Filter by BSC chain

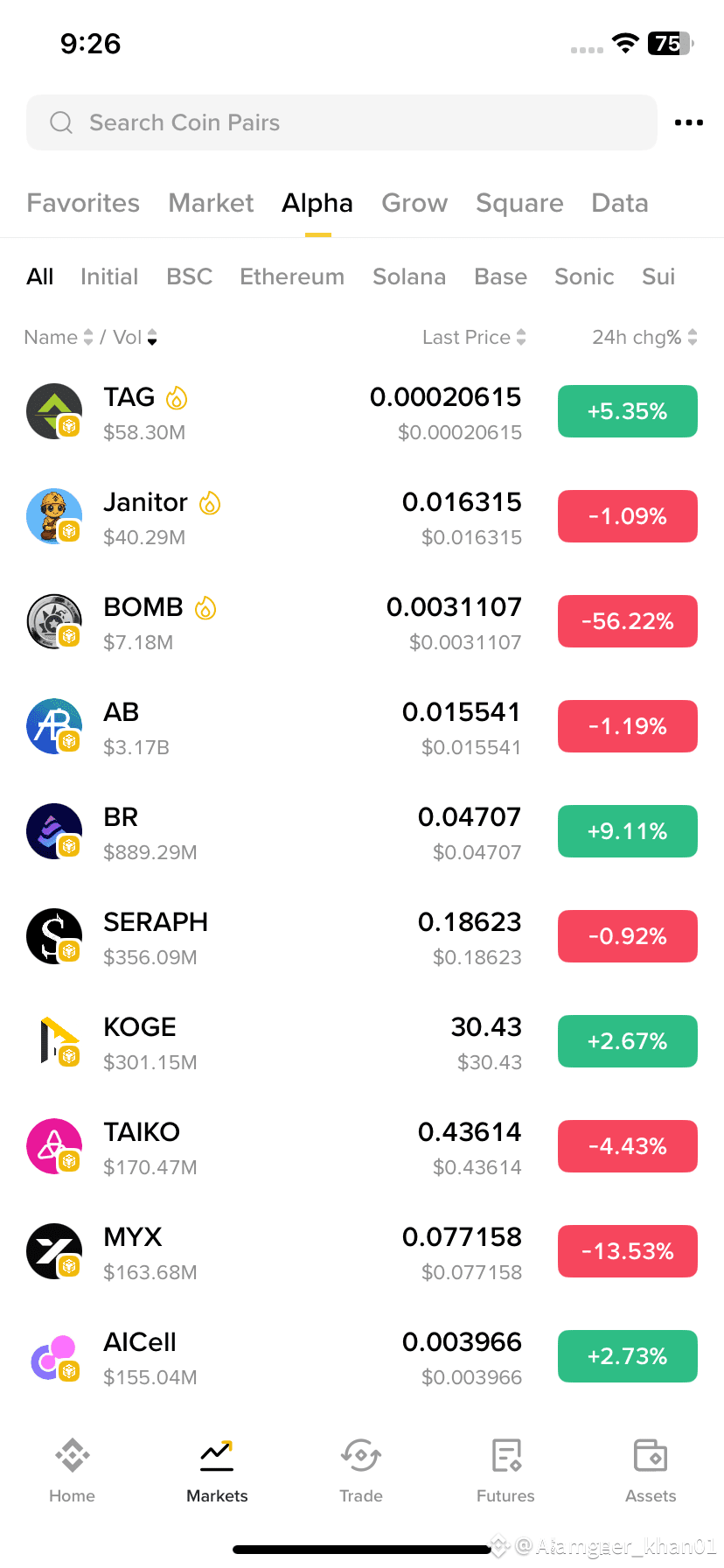(x=190, y=276)
